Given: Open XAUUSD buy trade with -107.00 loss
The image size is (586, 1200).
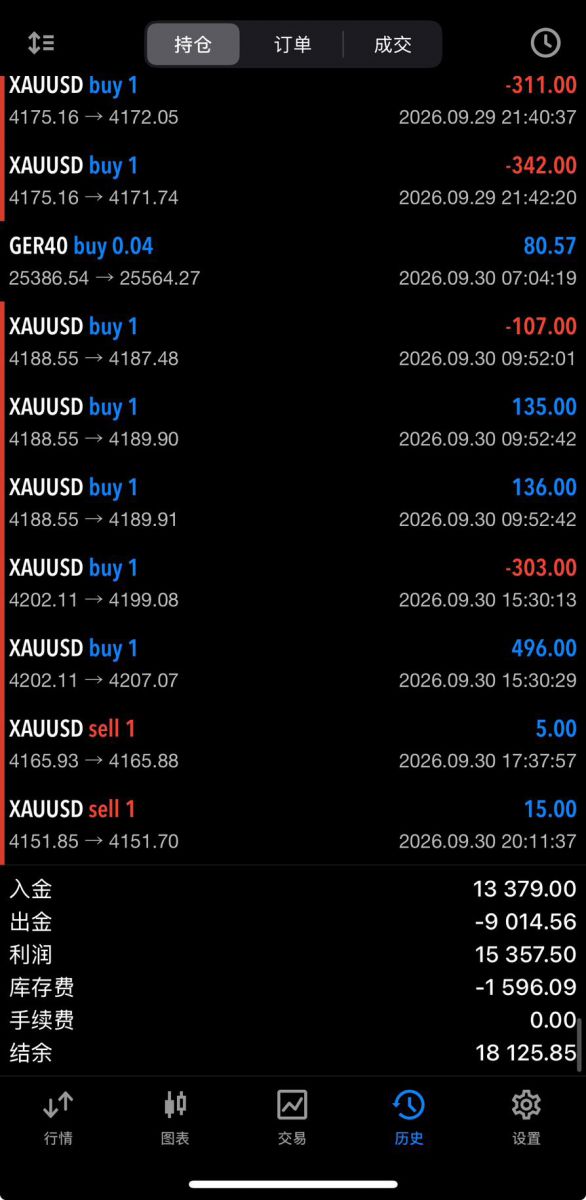Looking at the screenshot, I should click(293, 342).
